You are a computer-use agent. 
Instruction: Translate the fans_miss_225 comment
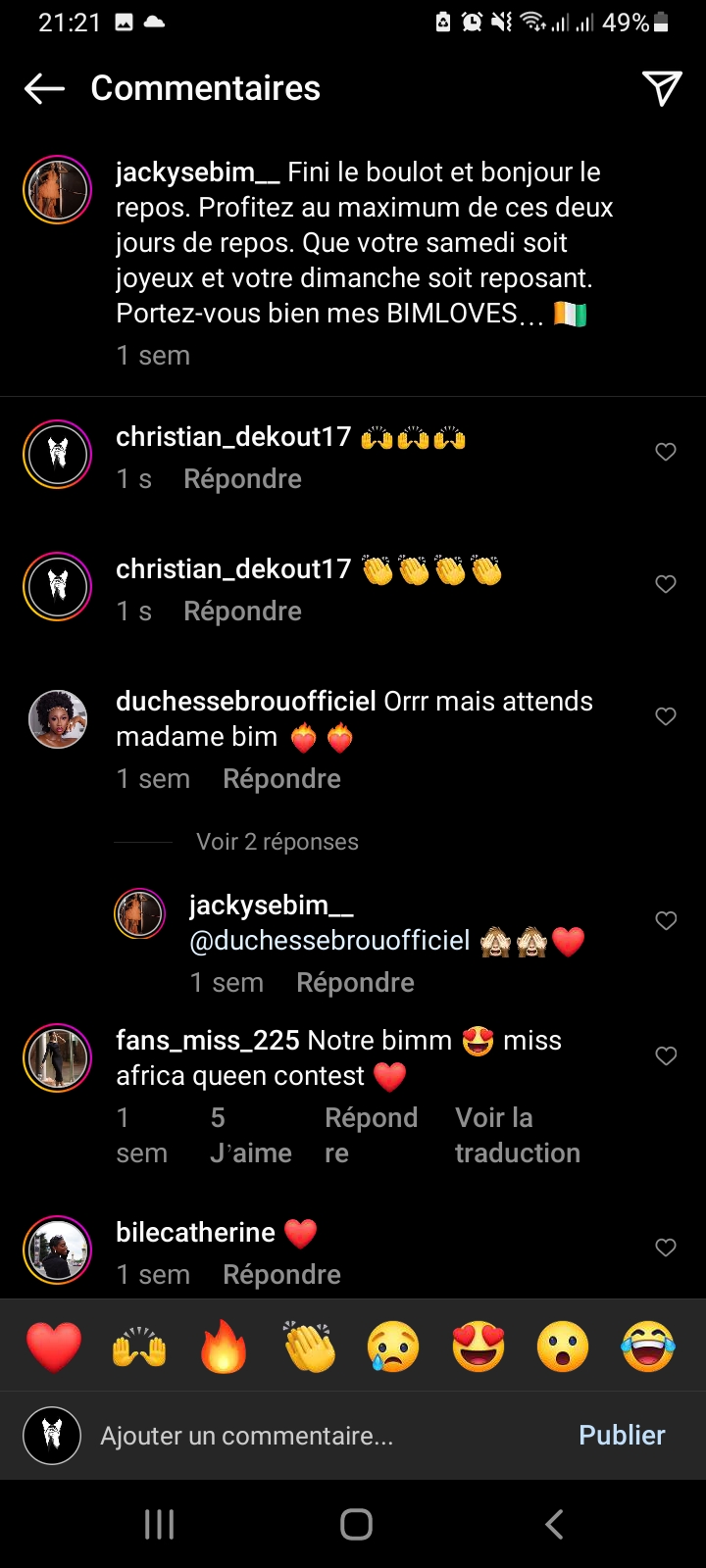pyautogui.click(x=517, y=1135)
